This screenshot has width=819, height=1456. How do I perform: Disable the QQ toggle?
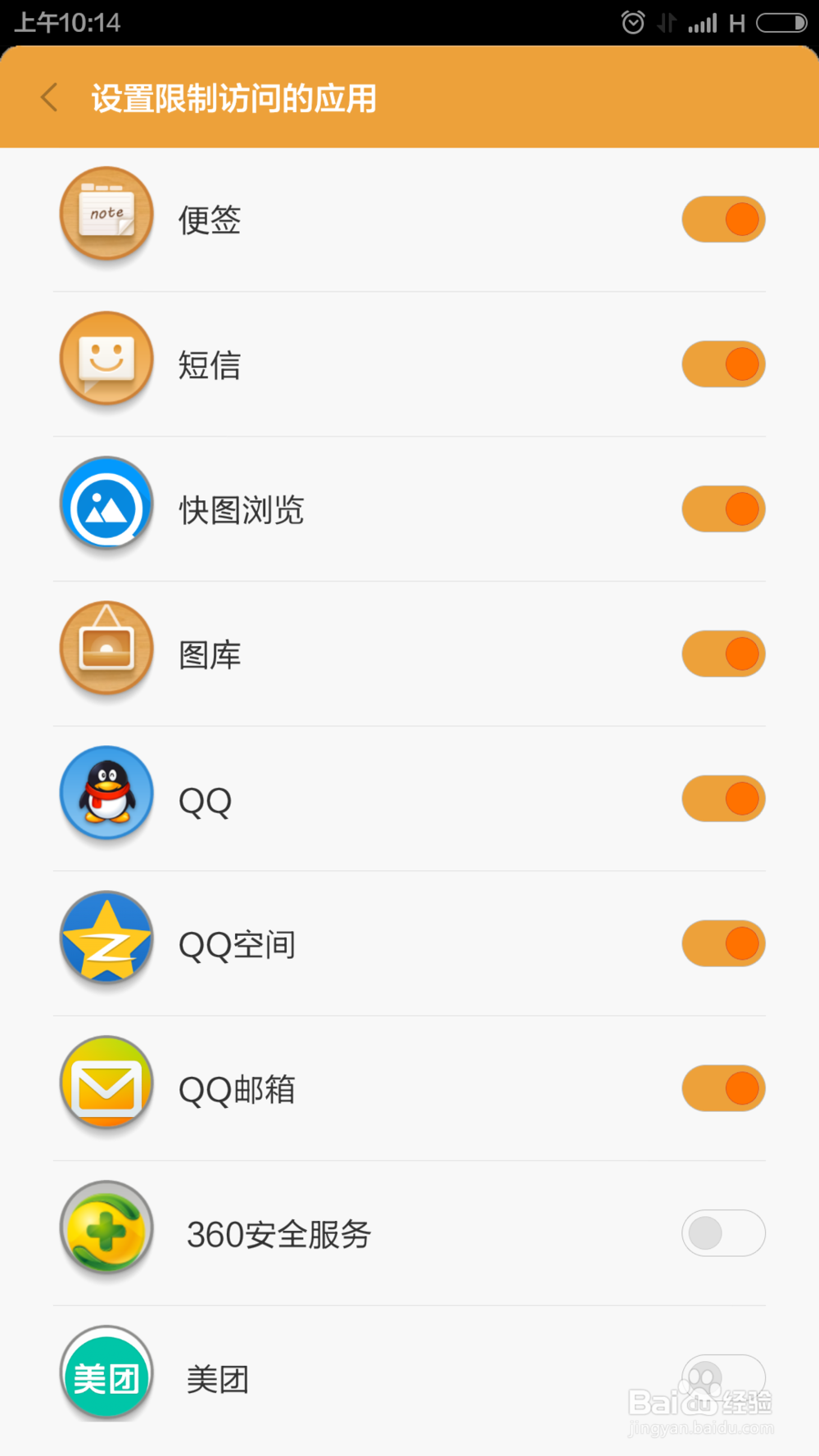coord(723,799)
